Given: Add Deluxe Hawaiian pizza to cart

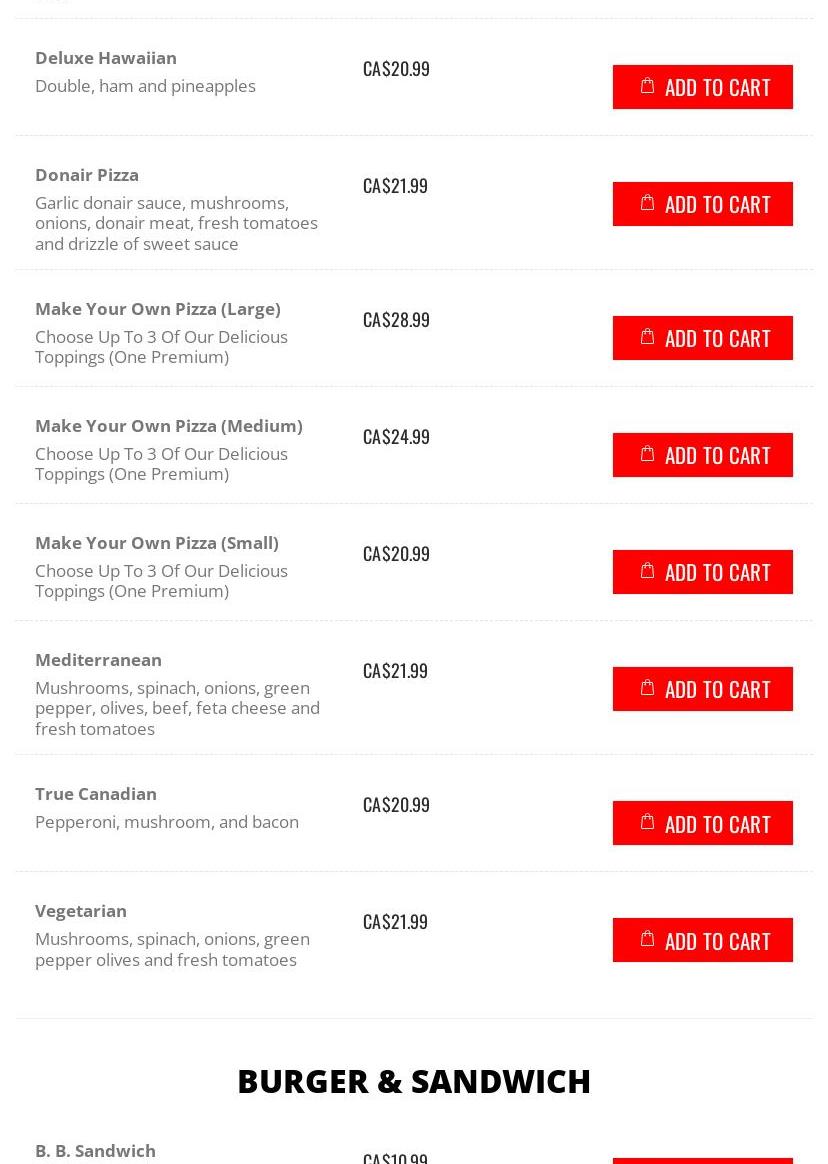Looking at the screenshot, I should 702,87.
